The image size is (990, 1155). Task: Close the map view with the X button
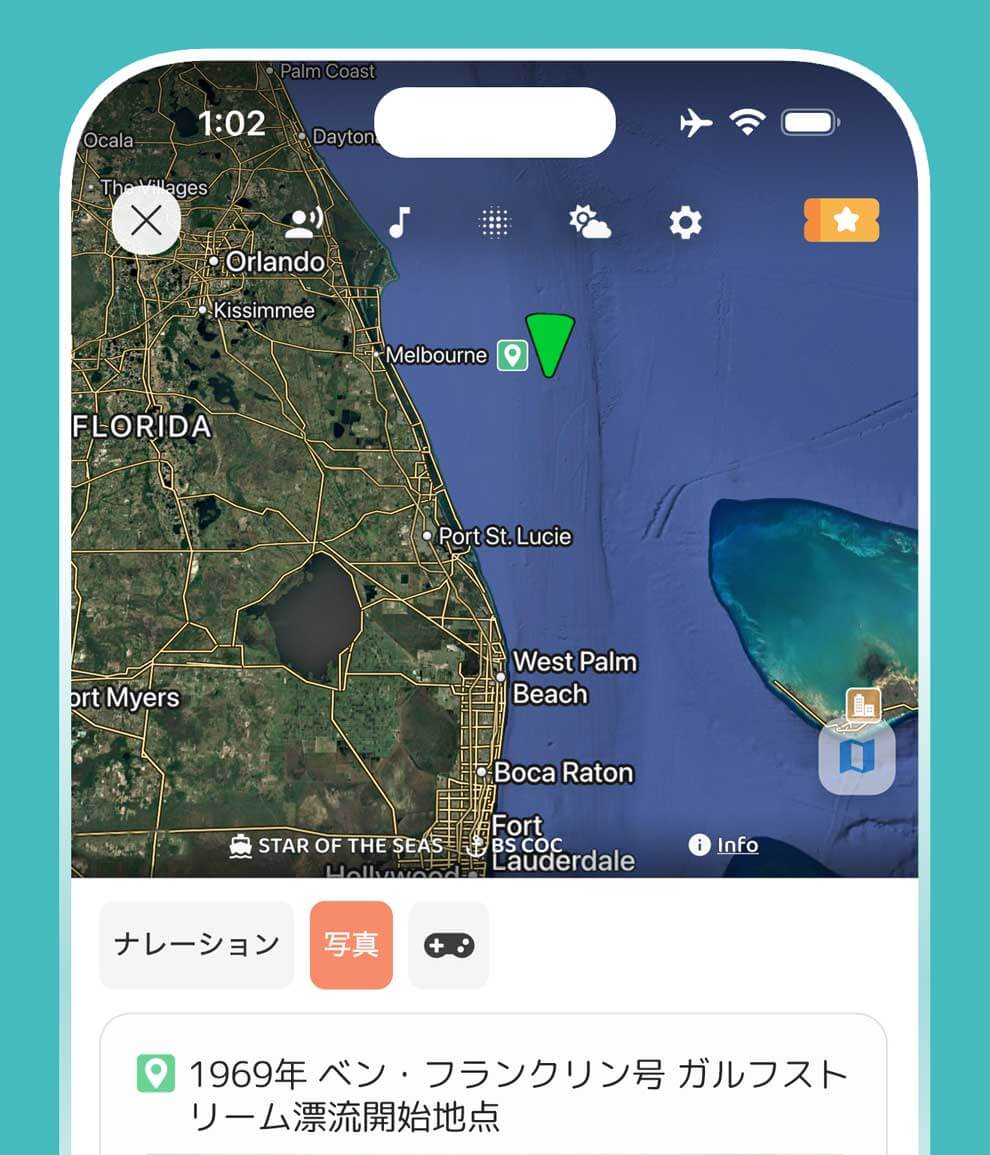(146, 221)
